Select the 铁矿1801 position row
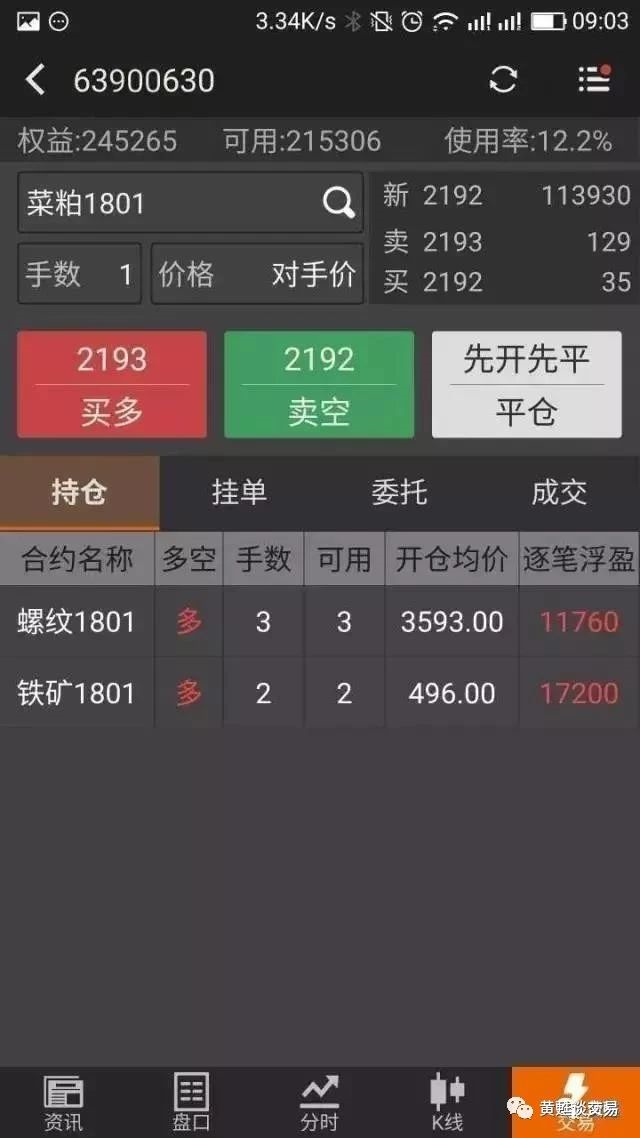Viewport: 640px width, 1138px height. tap(320, 693)
